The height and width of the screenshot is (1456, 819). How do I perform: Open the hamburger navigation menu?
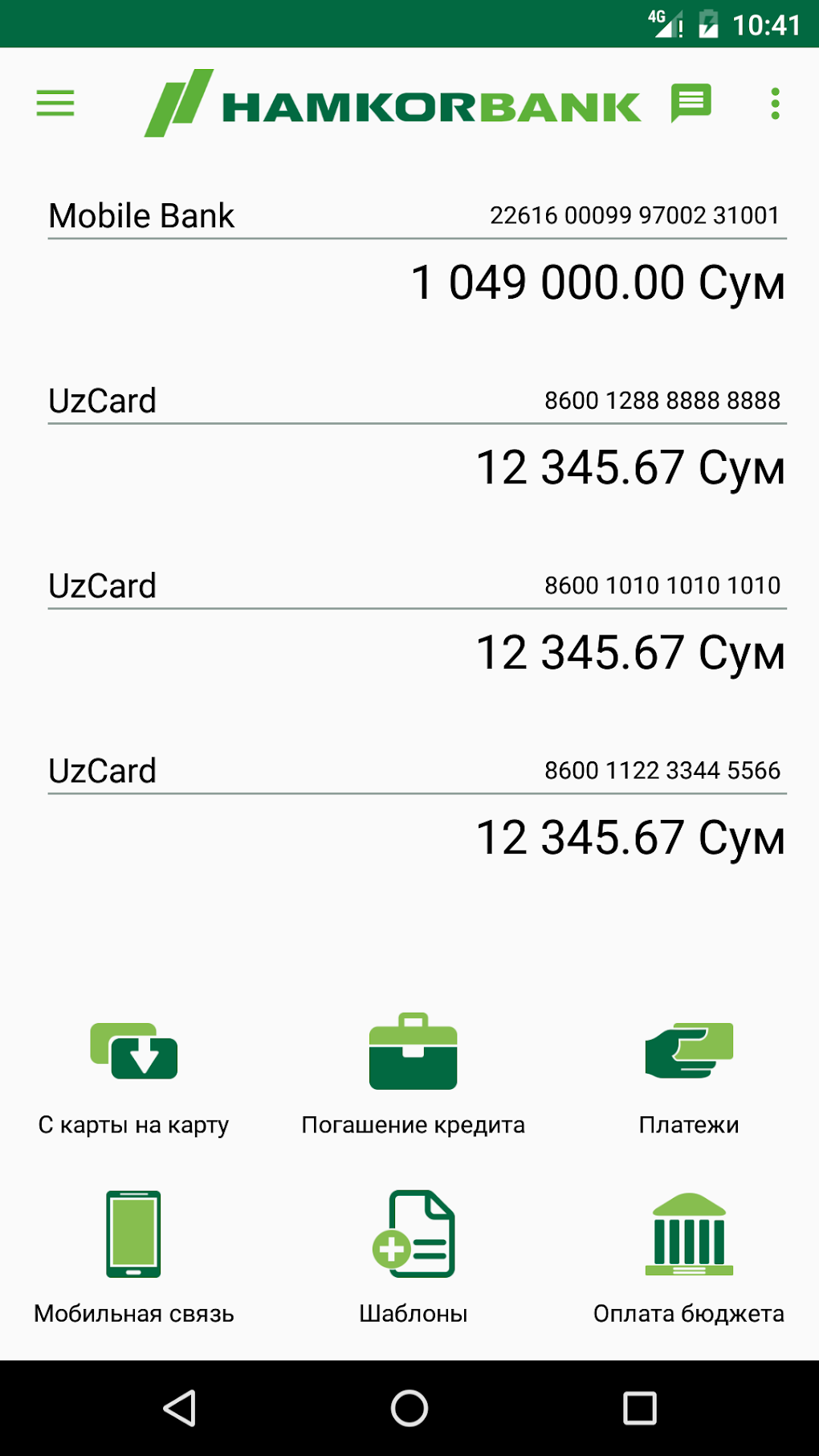click(x=55, y=104)
